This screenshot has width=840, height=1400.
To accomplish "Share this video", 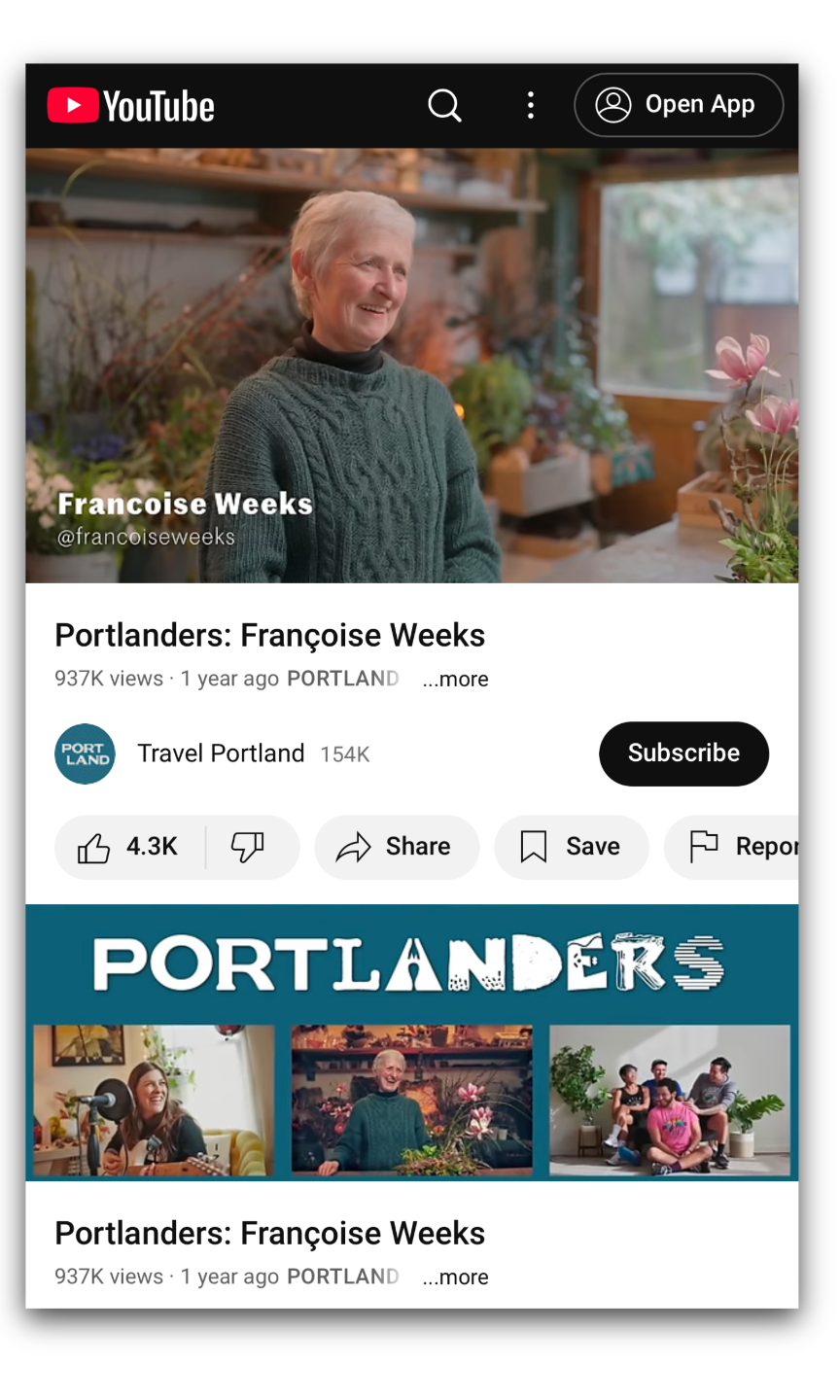I will (x=397, y=847).
